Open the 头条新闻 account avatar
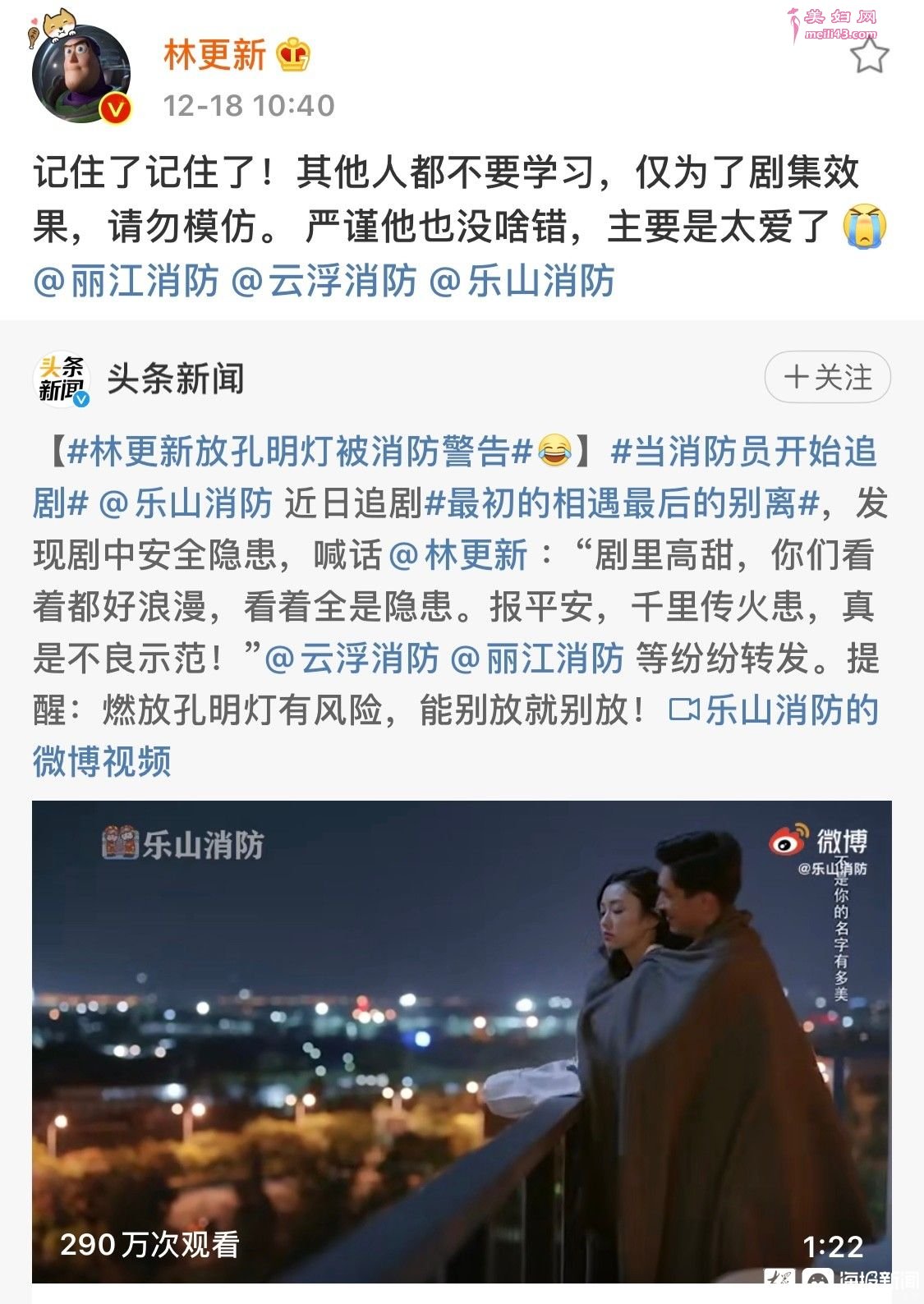Viewport: 924px width, 1304px height. coord(62,381)
